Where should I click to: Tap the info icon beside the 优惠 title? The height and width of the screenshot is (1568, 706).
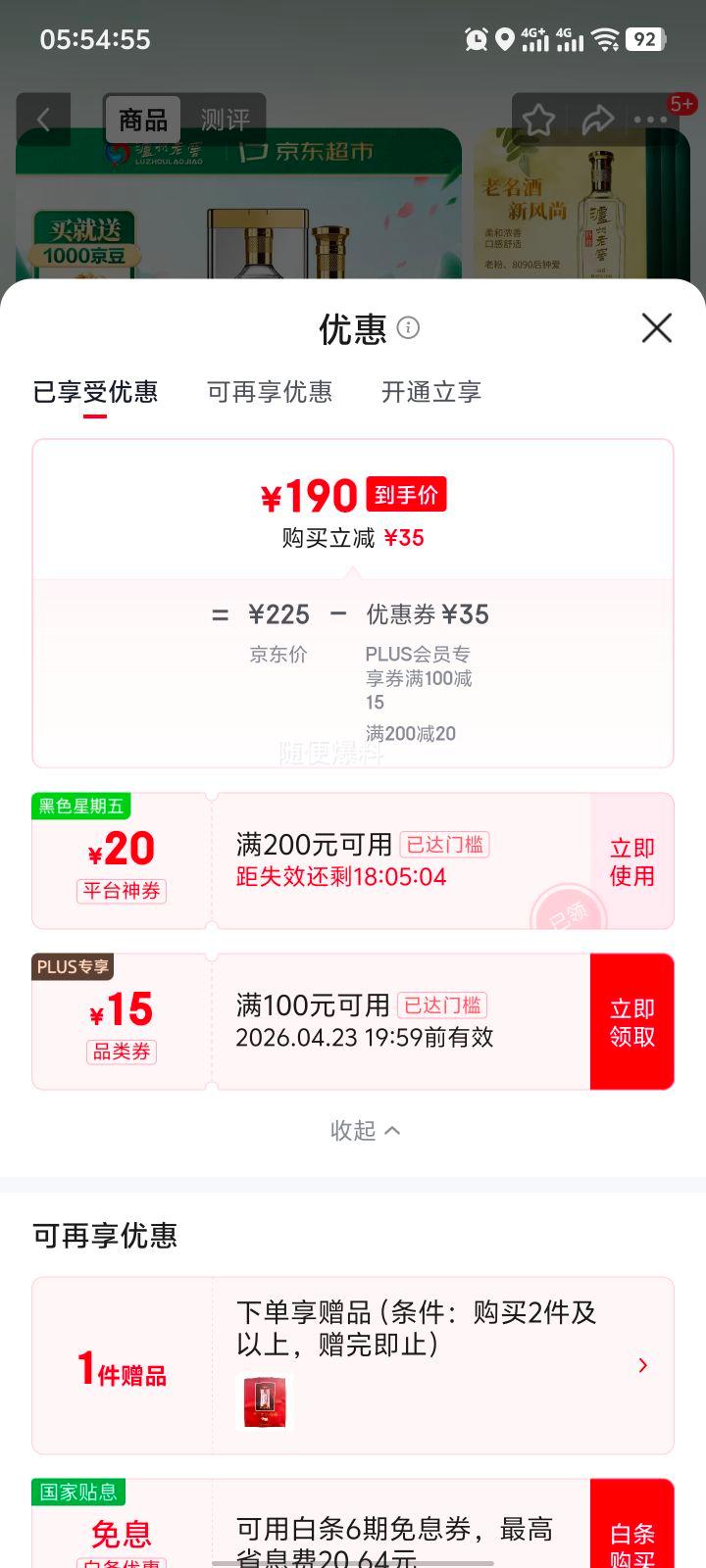(x=408, y=328)
